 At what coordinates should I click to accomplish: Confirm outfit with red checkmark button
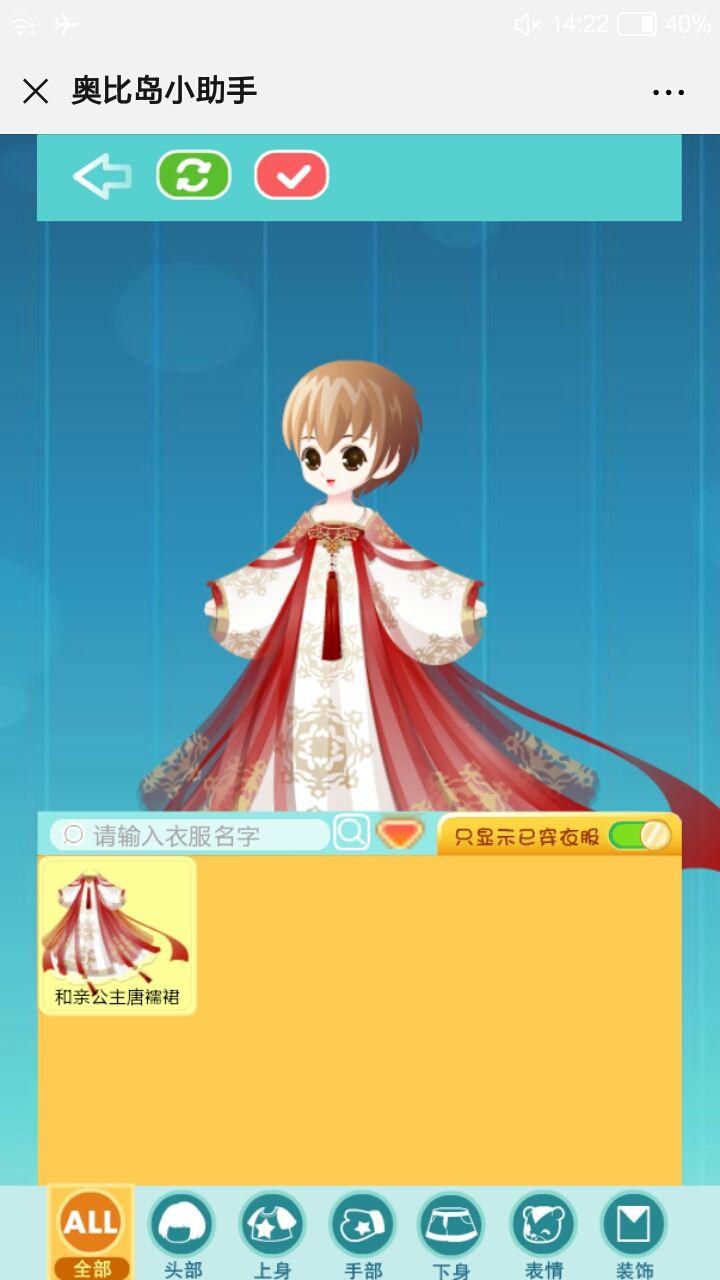tap(292, 176)
